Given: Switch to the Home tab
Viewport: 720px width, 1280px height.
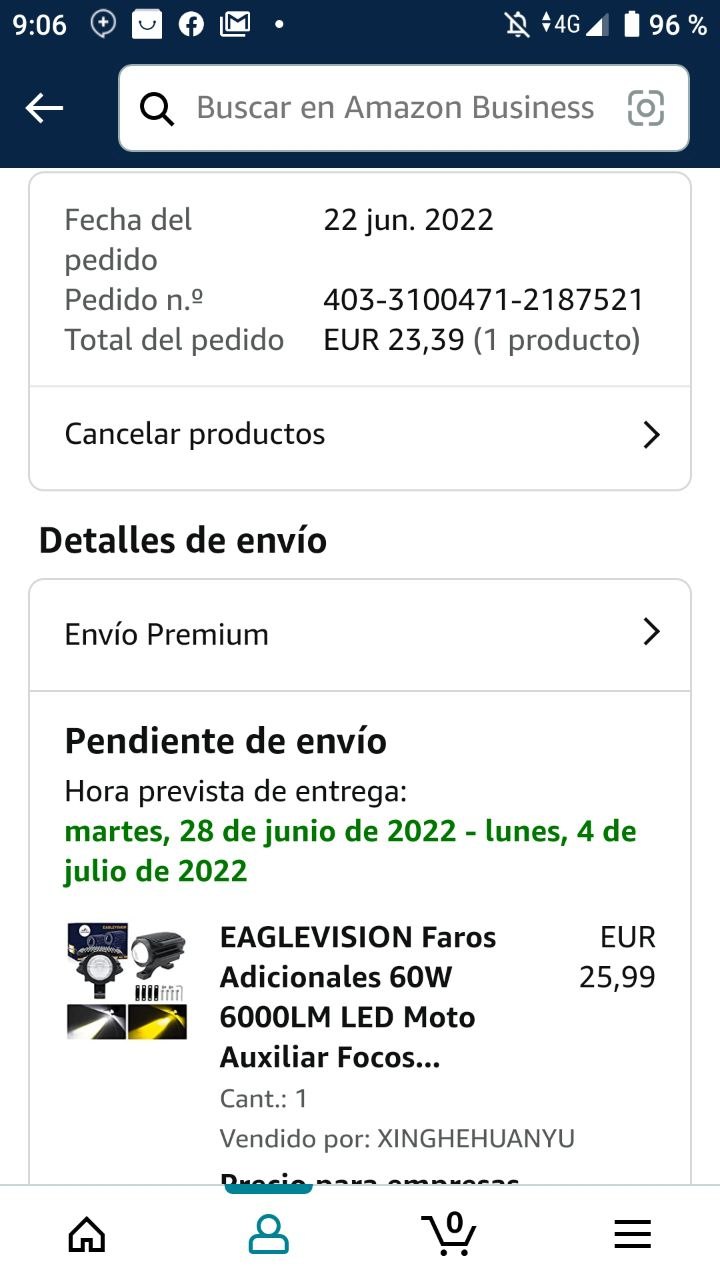Looking at the screenshot, I should pyautogui.click(x=87, y=1234).
